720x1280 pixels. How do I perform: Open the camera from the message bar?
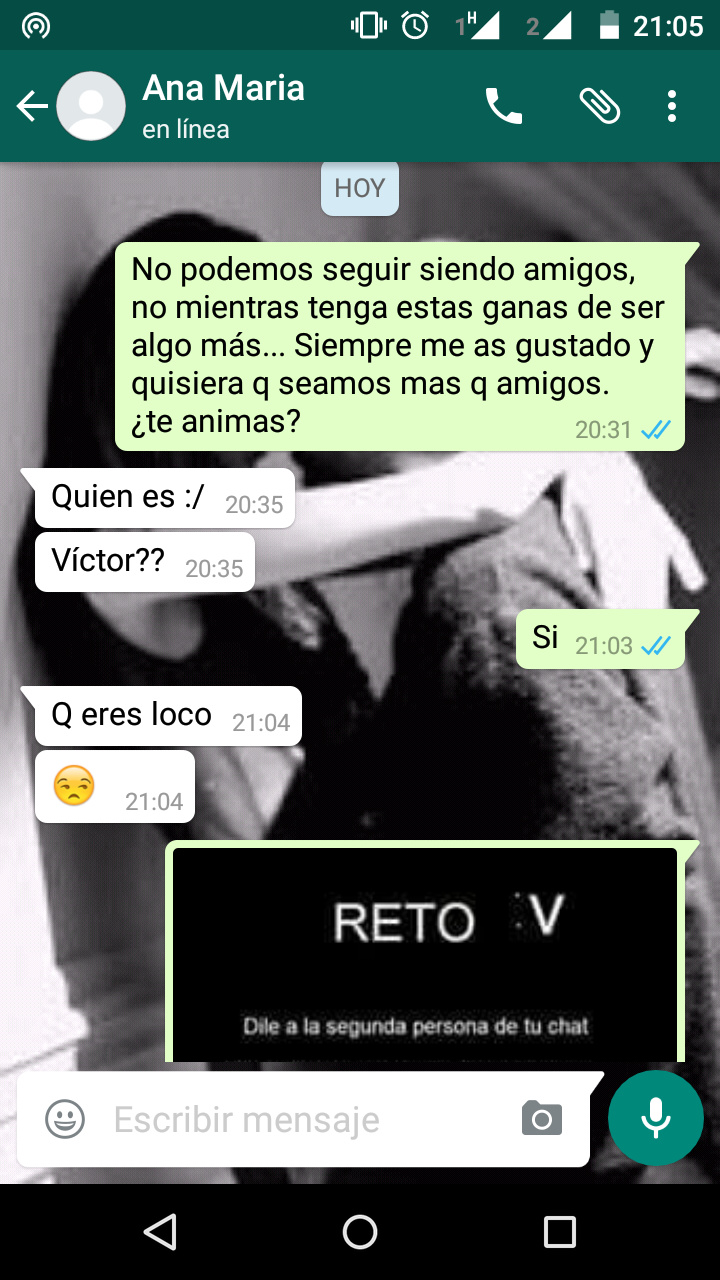[x=542, y=1118]
